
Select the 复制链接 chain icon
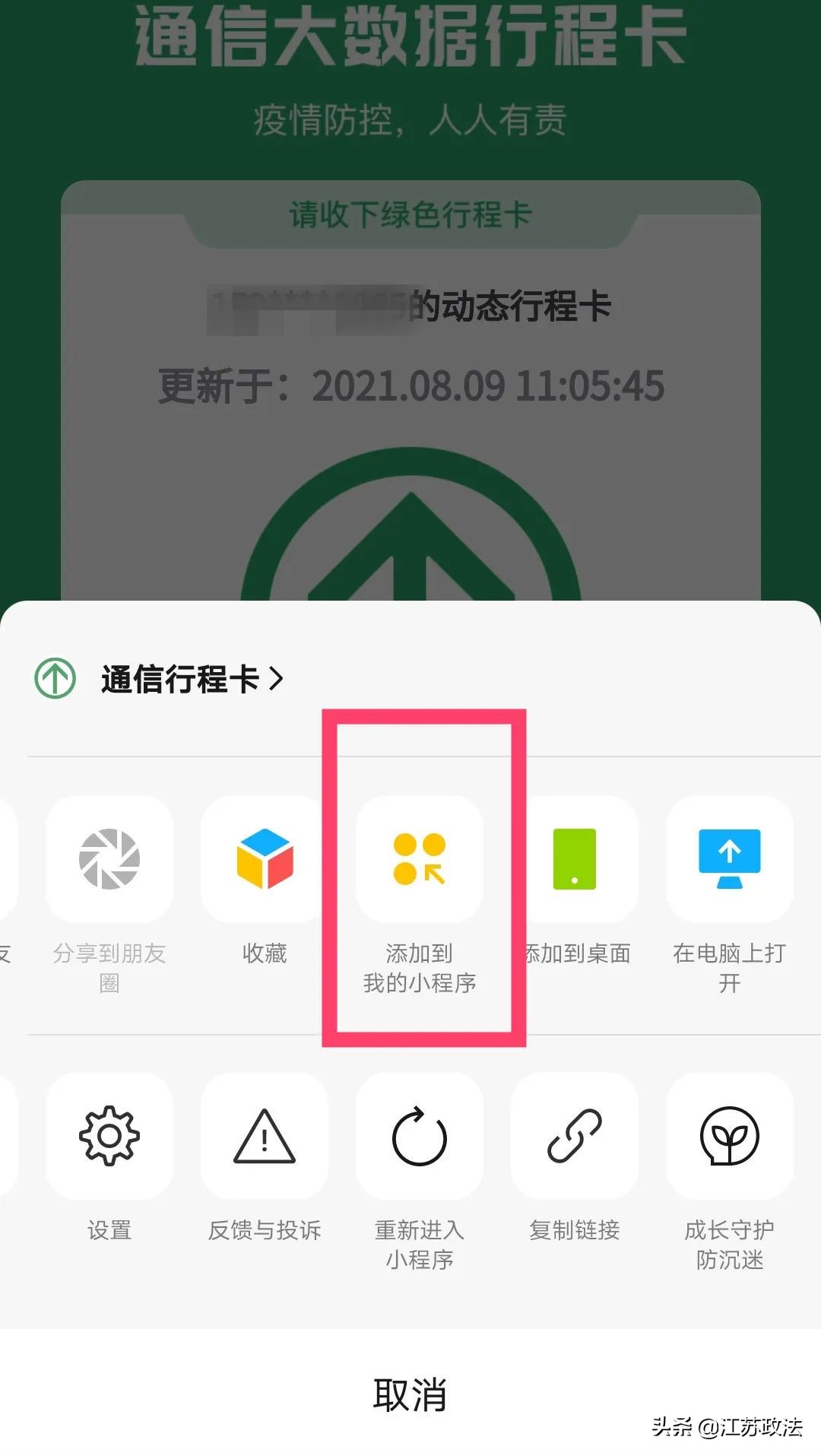pyautogui.click(x=574, y=1137)
